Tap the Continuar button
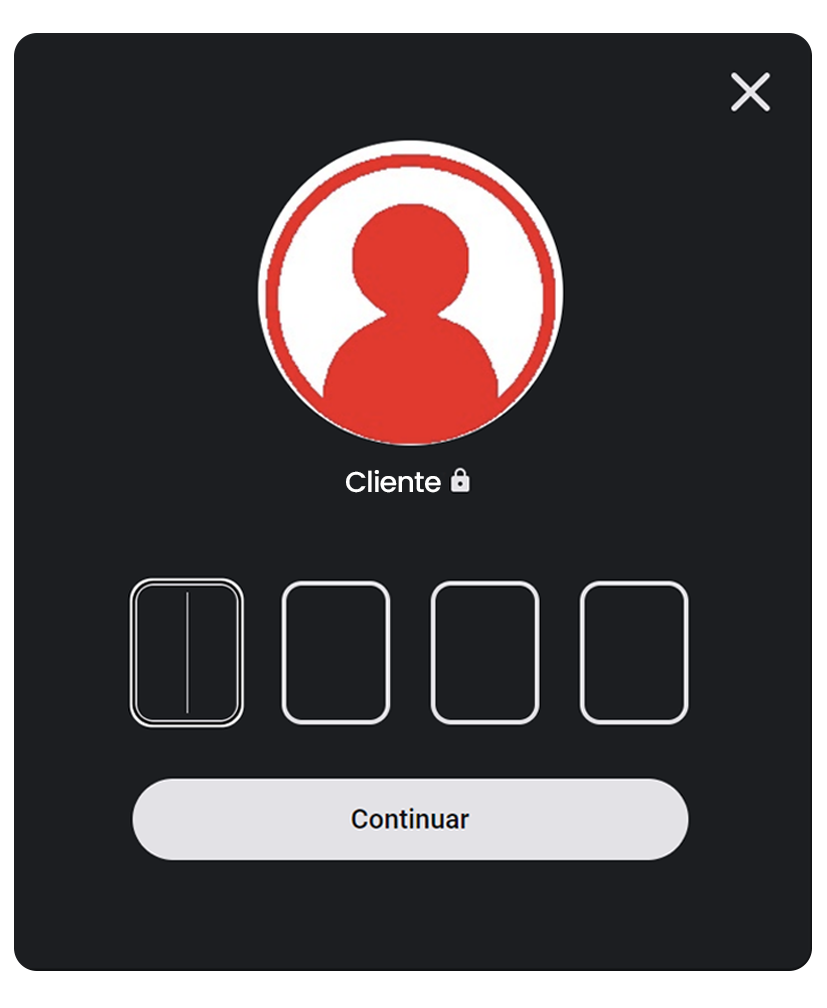The height and width of the screenshot is (1008, 827). click(410, 819)
